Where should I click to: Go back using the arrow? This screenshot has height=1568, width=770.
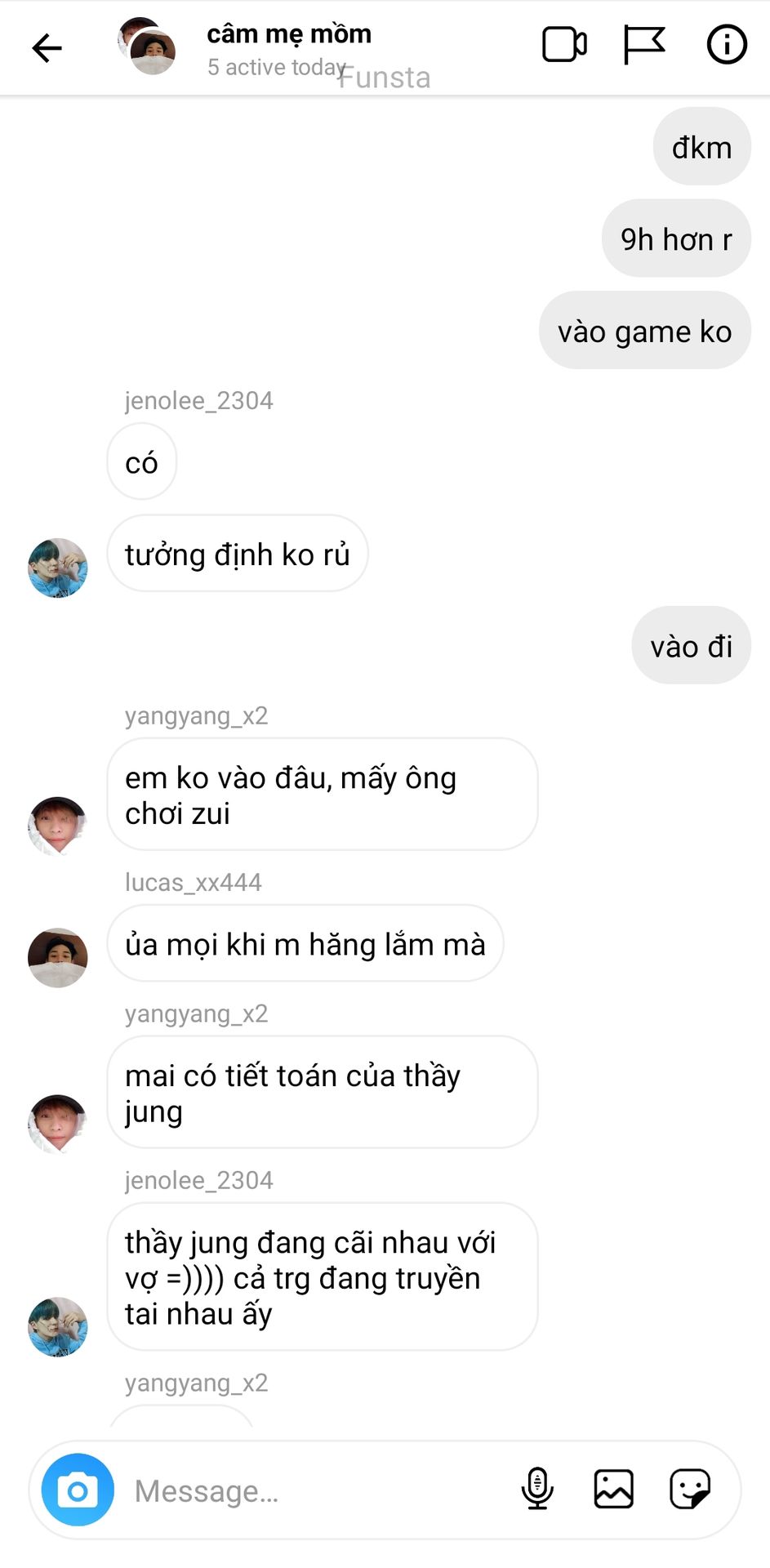(47, 48)
